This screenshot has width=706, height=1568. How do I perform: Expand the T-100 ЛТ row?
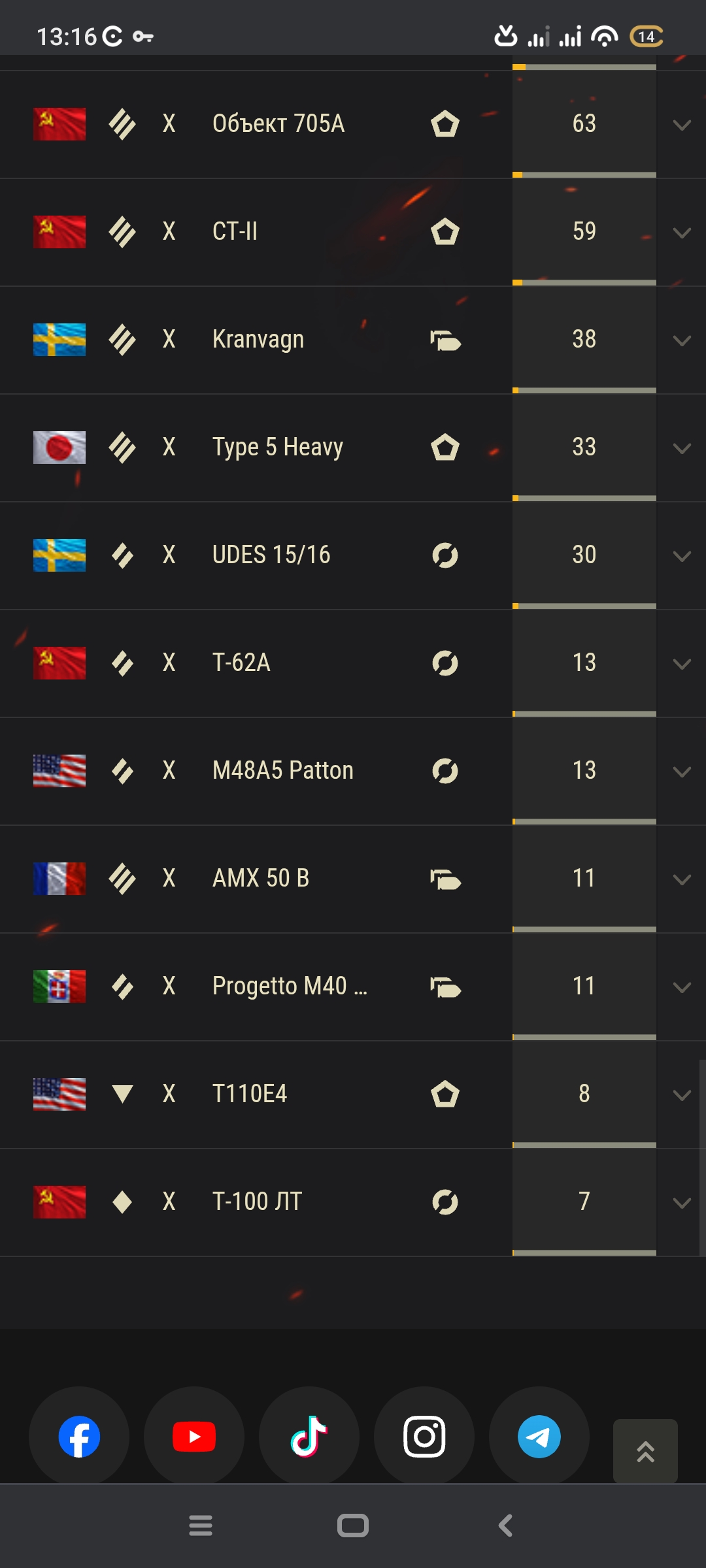click(682, 1203)
